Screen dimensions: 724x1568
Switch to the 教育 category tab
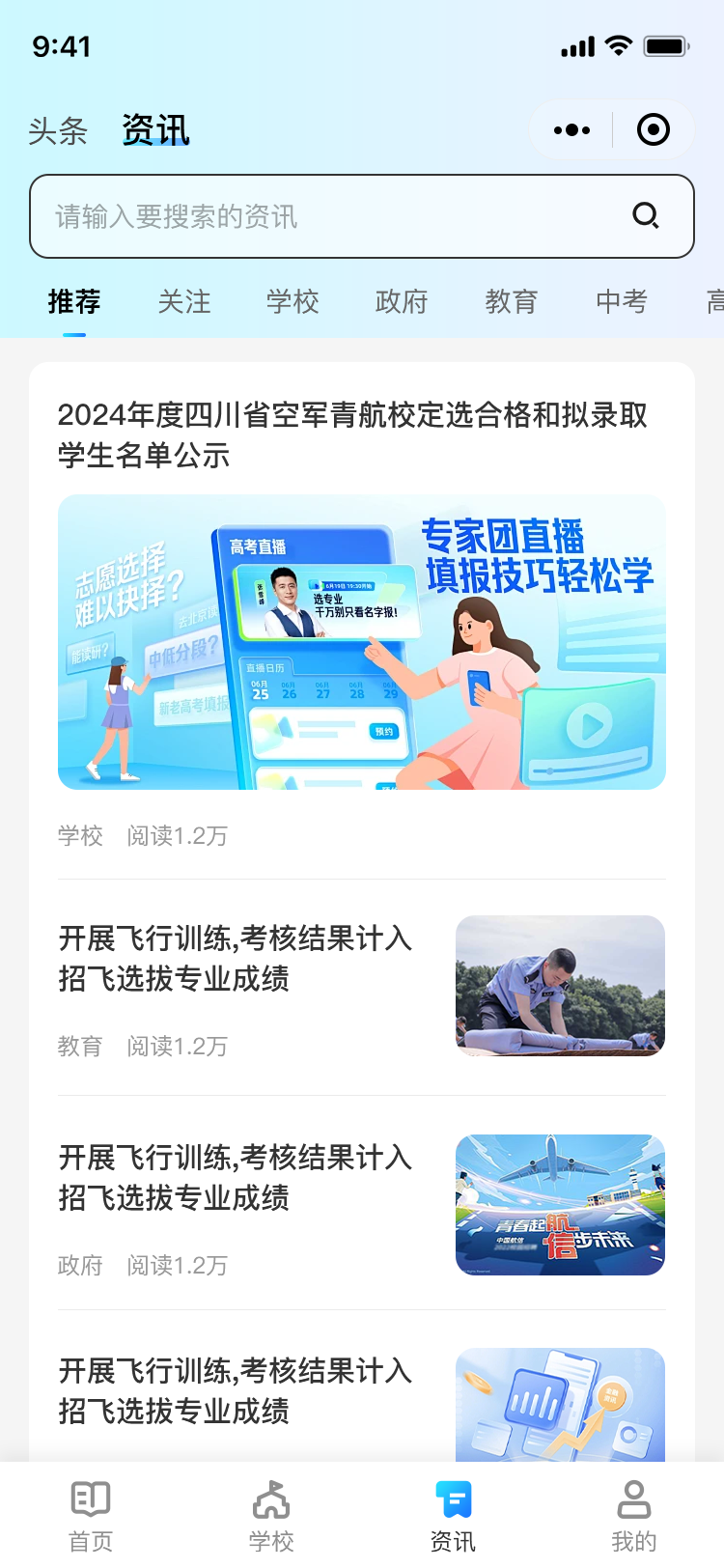[511, 301]
